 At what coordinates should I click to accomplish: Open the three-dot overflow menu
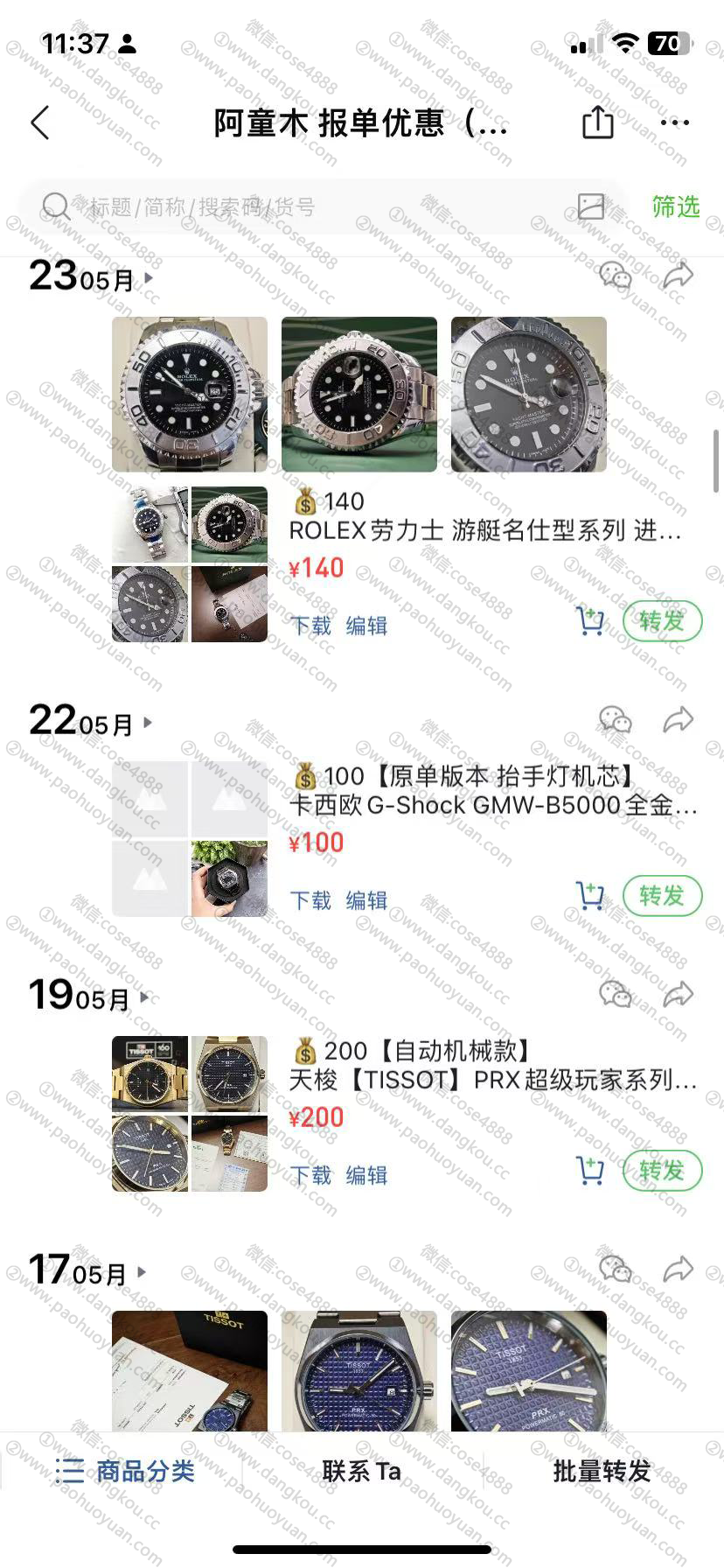[674, 122]
